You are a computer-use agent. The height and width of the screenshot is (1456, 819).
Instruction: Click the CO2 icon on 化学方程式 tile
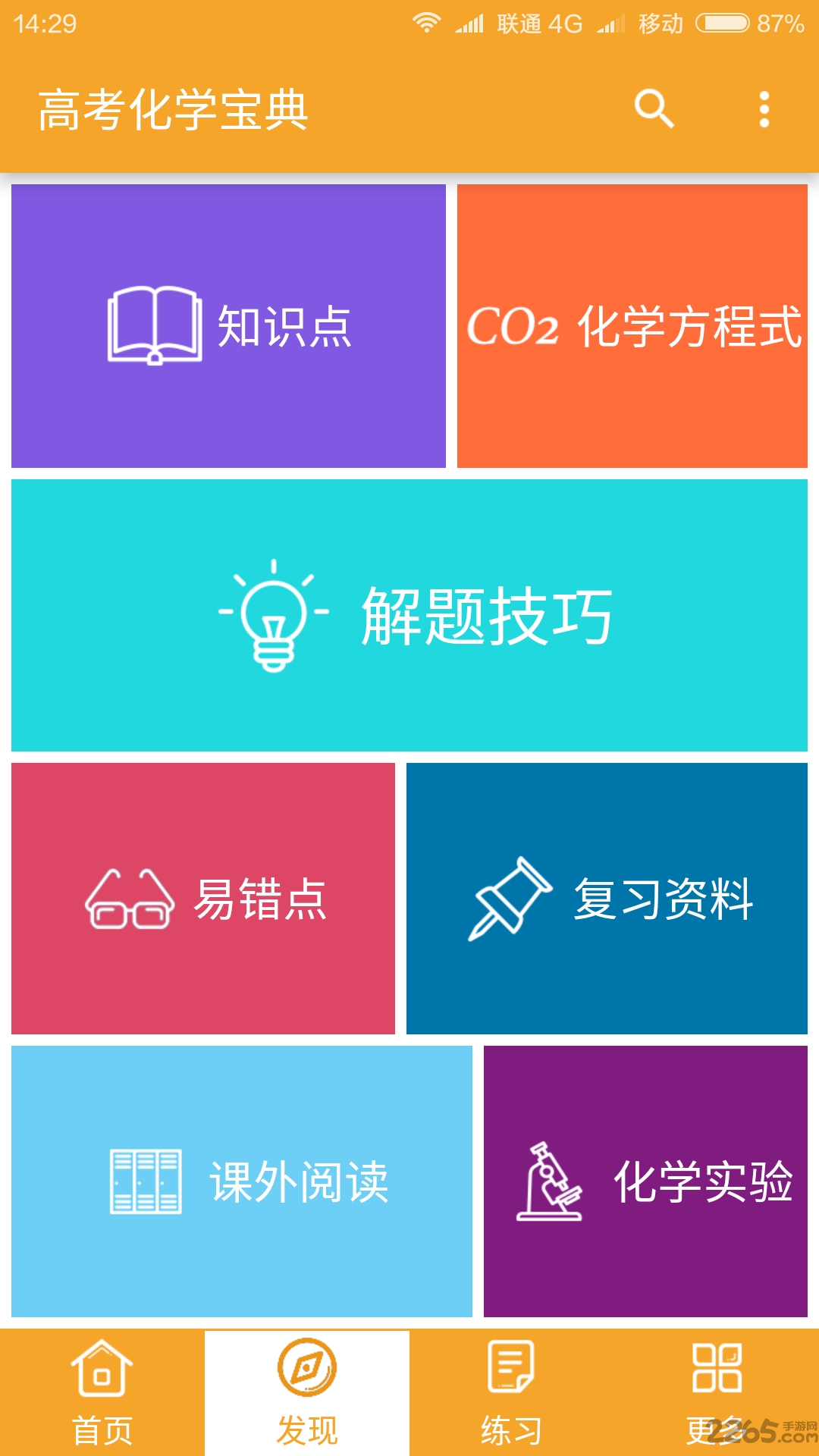[514, 326]
